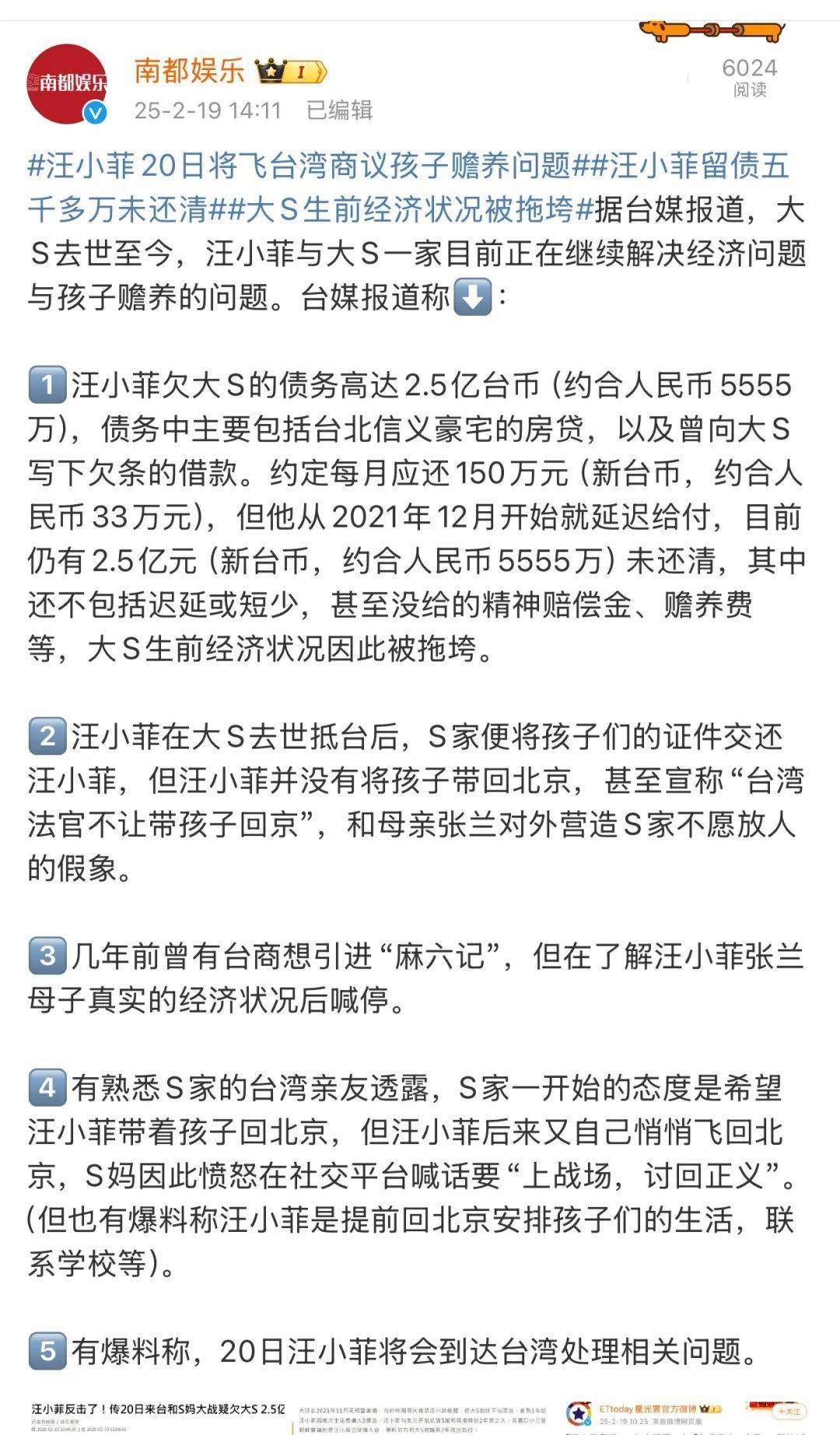Viewport: 840px width, 1435px height.
Task: Tap the 南都娱乐 username
Action: 189,71
